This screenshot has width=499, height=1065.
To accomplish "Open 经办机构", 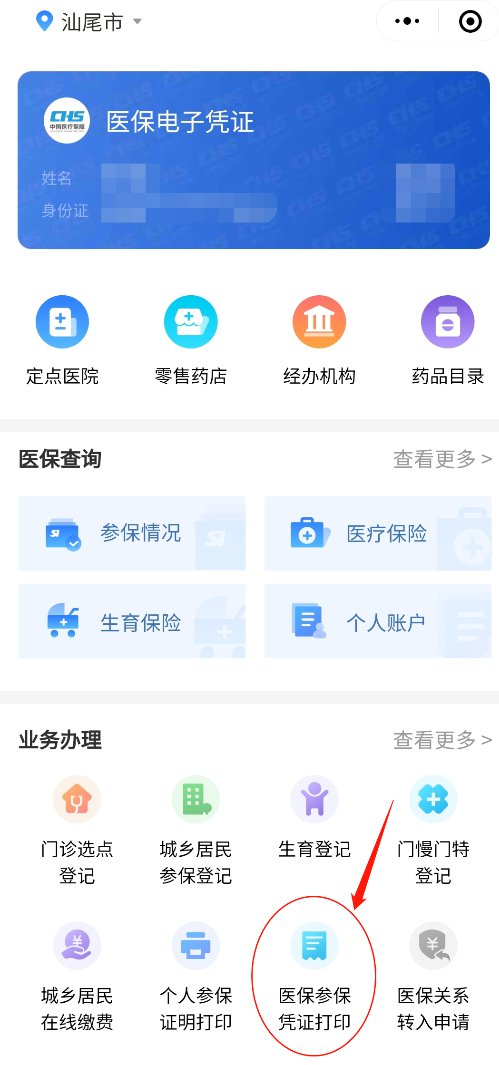I will (319, 340).
